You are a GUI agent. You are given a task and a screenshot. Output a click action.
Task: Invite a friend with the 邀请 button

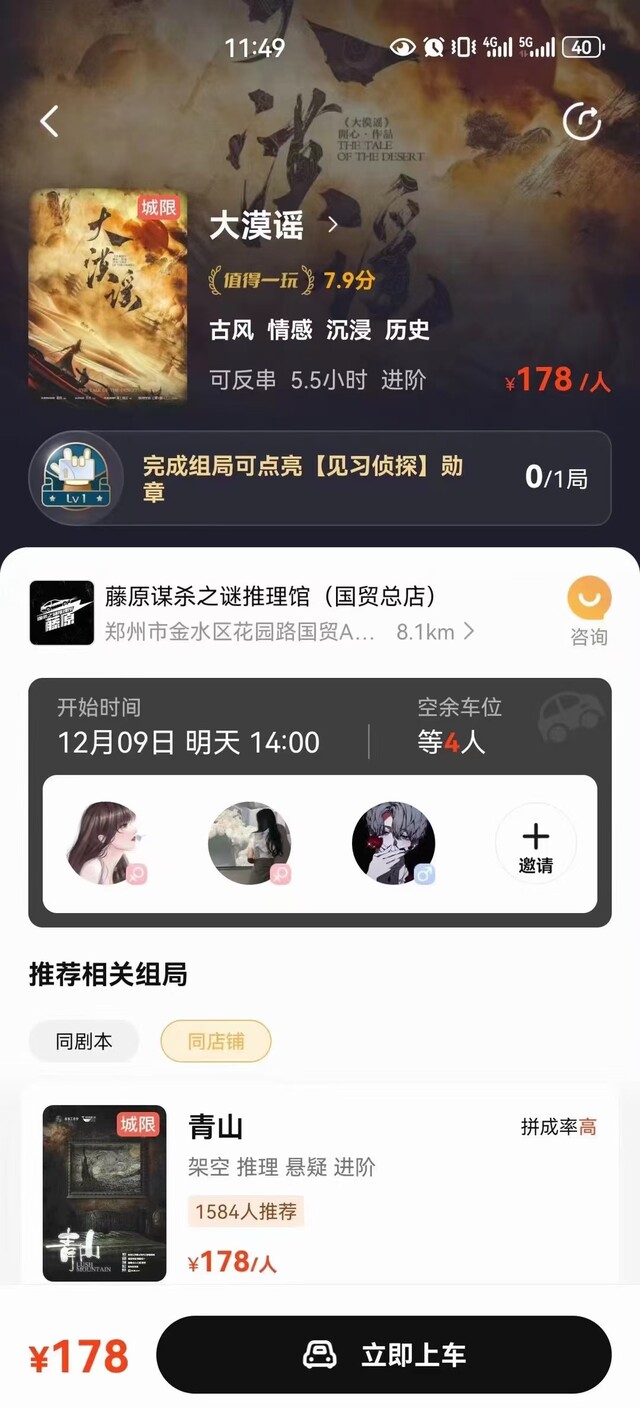pyautogui.click(x=536, y=843)
